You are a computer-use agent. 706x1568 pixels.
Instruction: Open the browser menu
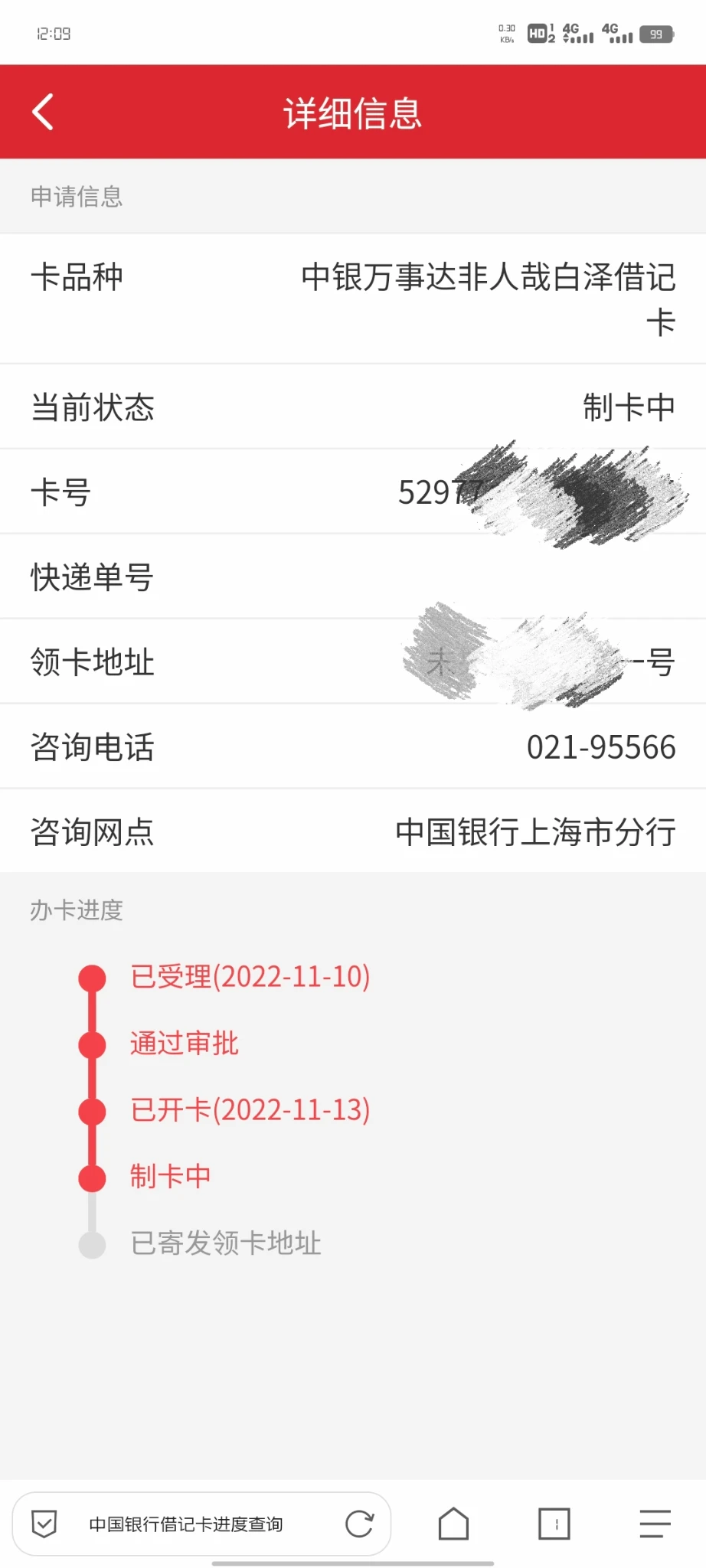(655, 1524)
